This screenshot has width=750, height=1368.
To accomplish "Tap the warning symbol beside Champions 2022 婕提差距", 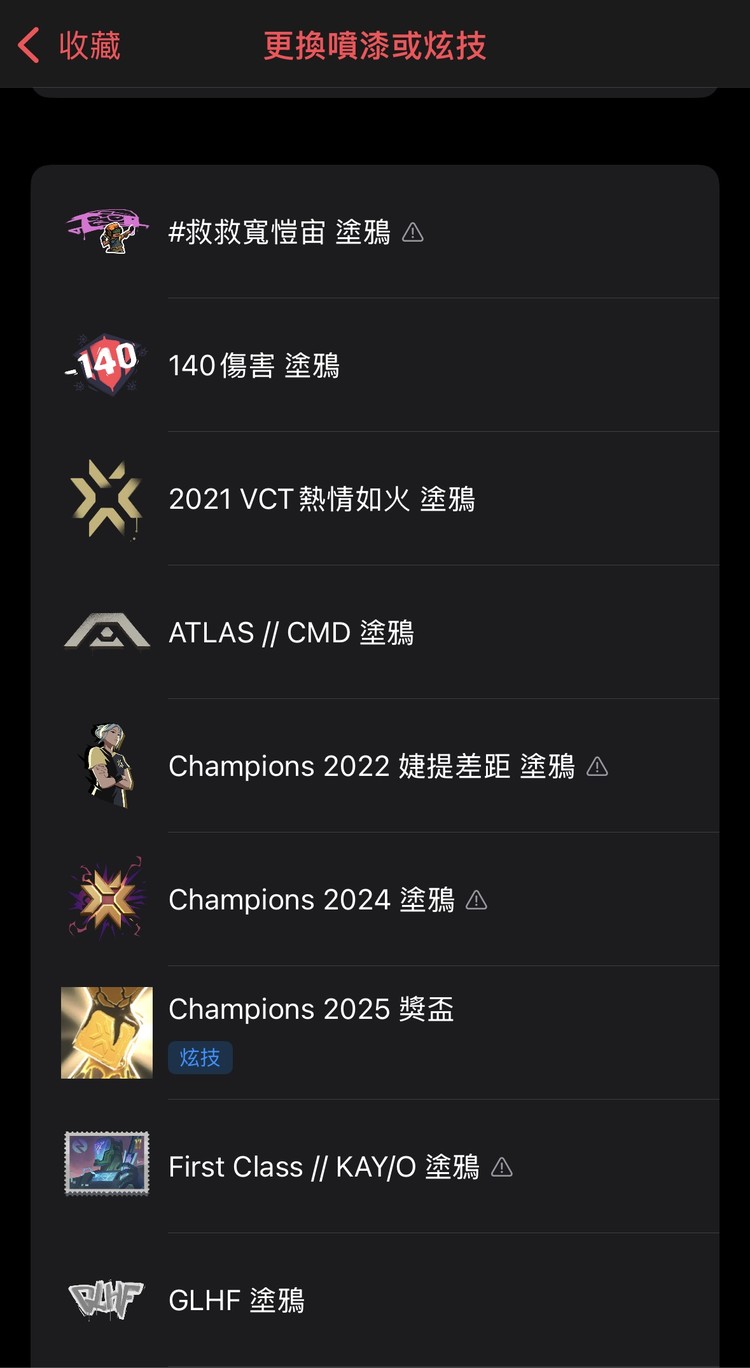I will [598, 765].
